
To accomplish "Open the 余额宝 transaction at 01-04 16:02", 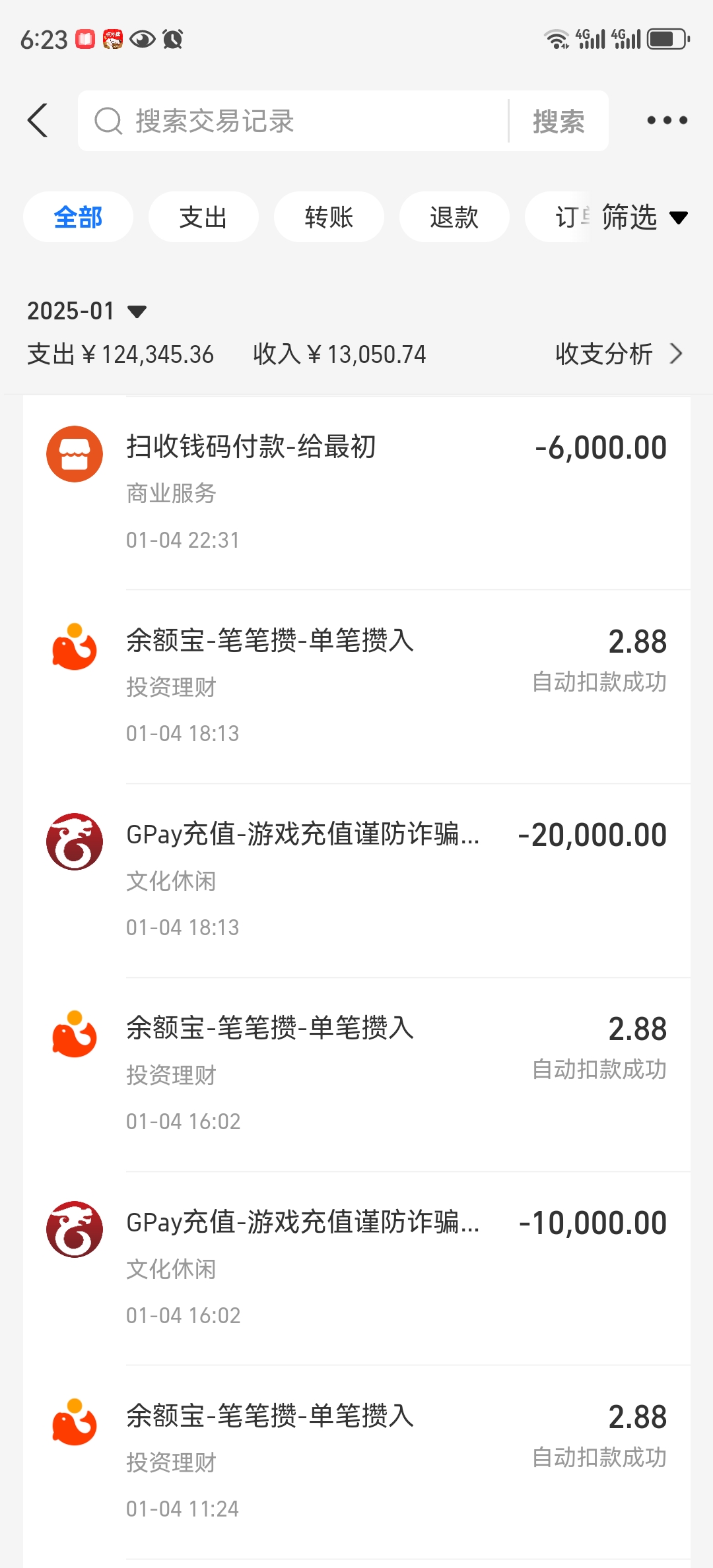I will point(356,1075).
